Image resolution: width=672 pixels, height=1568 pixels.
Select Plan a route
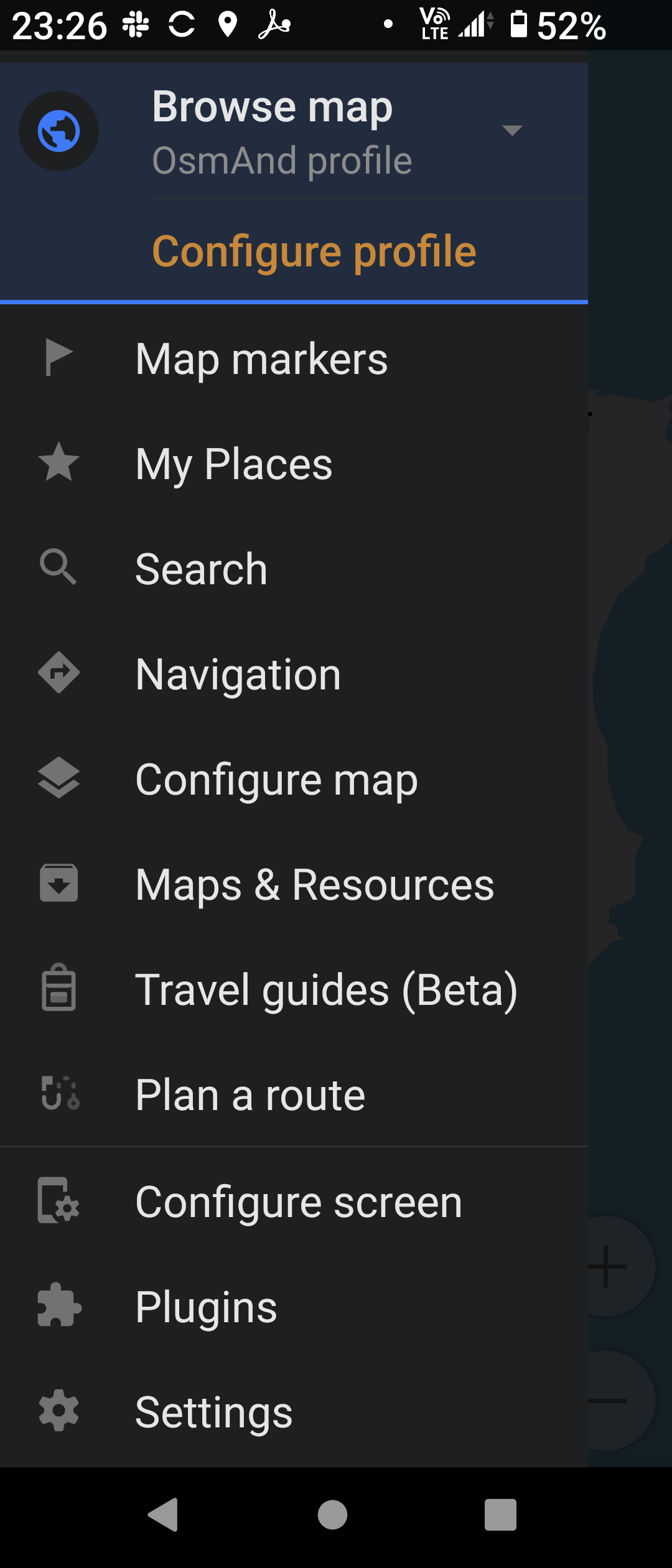pos(250,1094)
